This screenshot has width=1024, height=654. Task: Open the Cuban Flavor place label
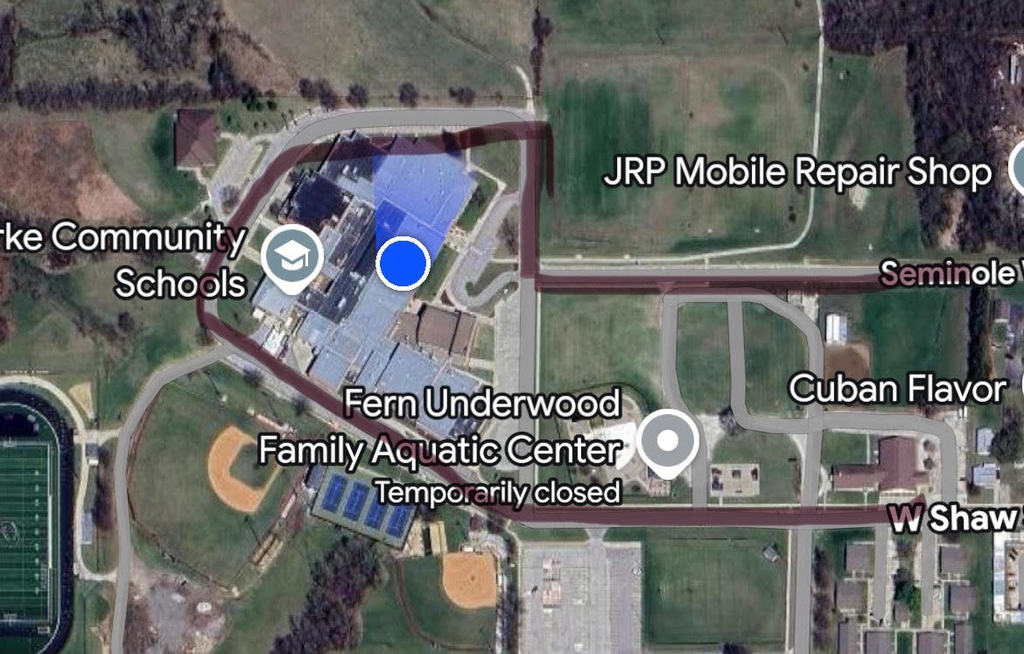point(897,389)
